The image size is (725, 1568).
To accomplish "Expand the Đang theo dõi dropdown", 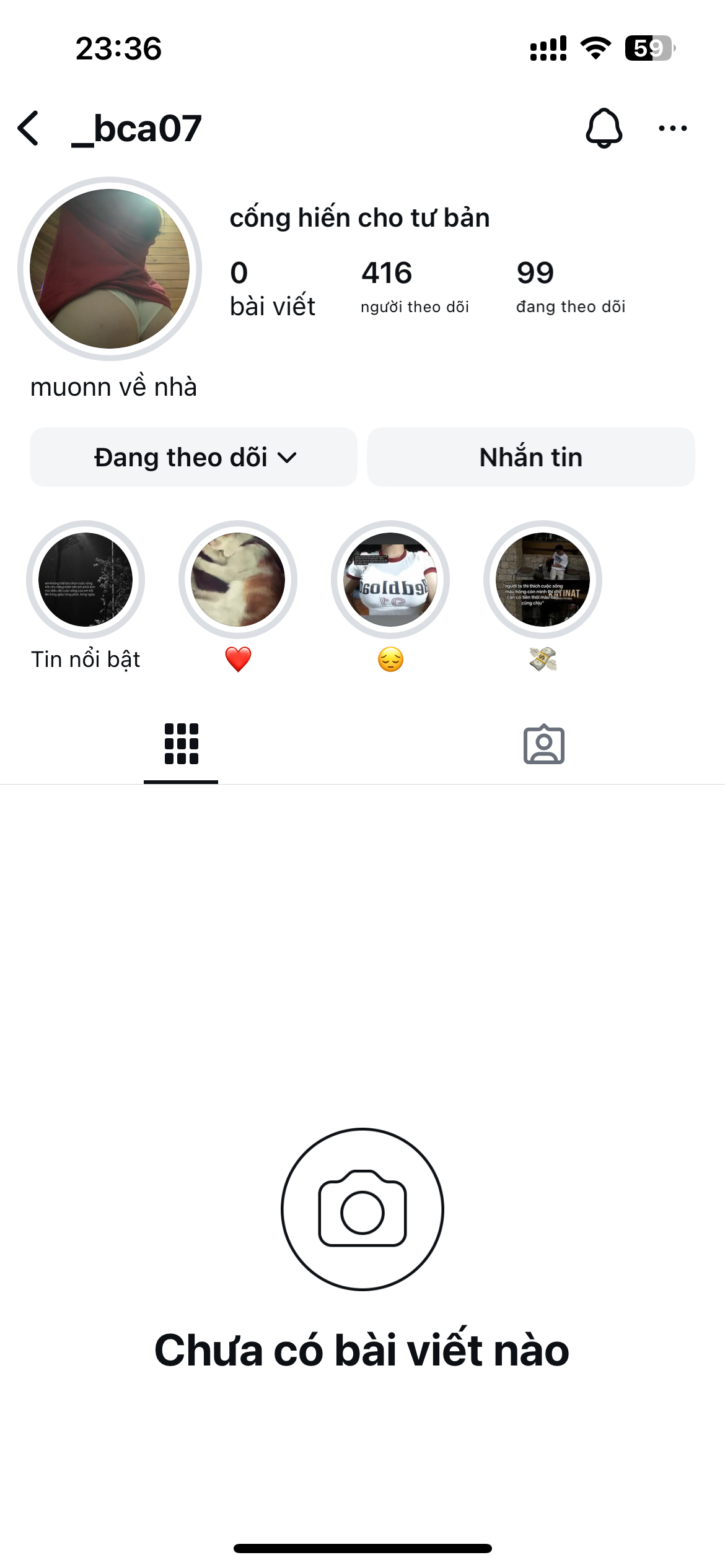I will 193,457.
